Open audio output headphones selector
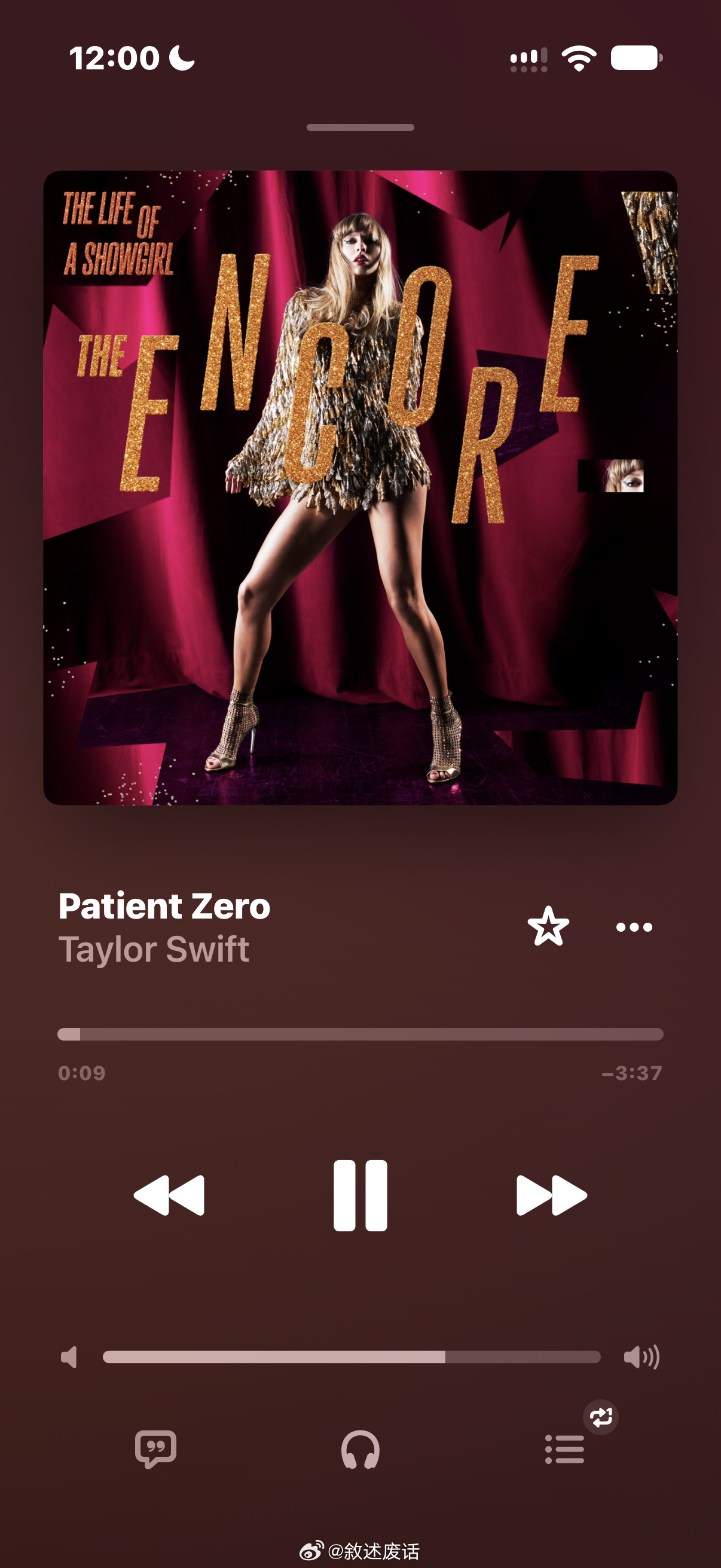Screen dimensions: 721x1568 (360, 1448)
